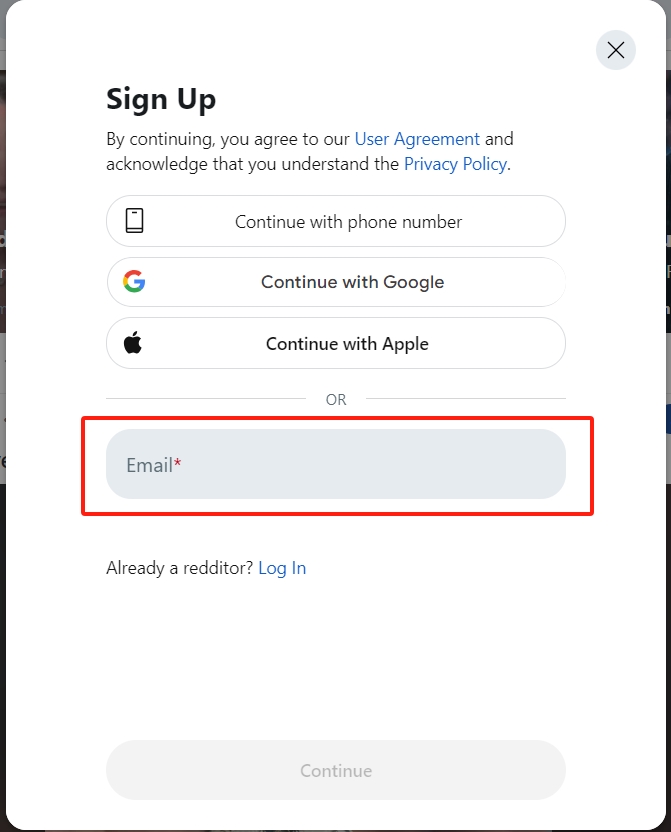Viewport: 671px width, 832px height.
Task: Go to Log In link
Action: (282, 568)
